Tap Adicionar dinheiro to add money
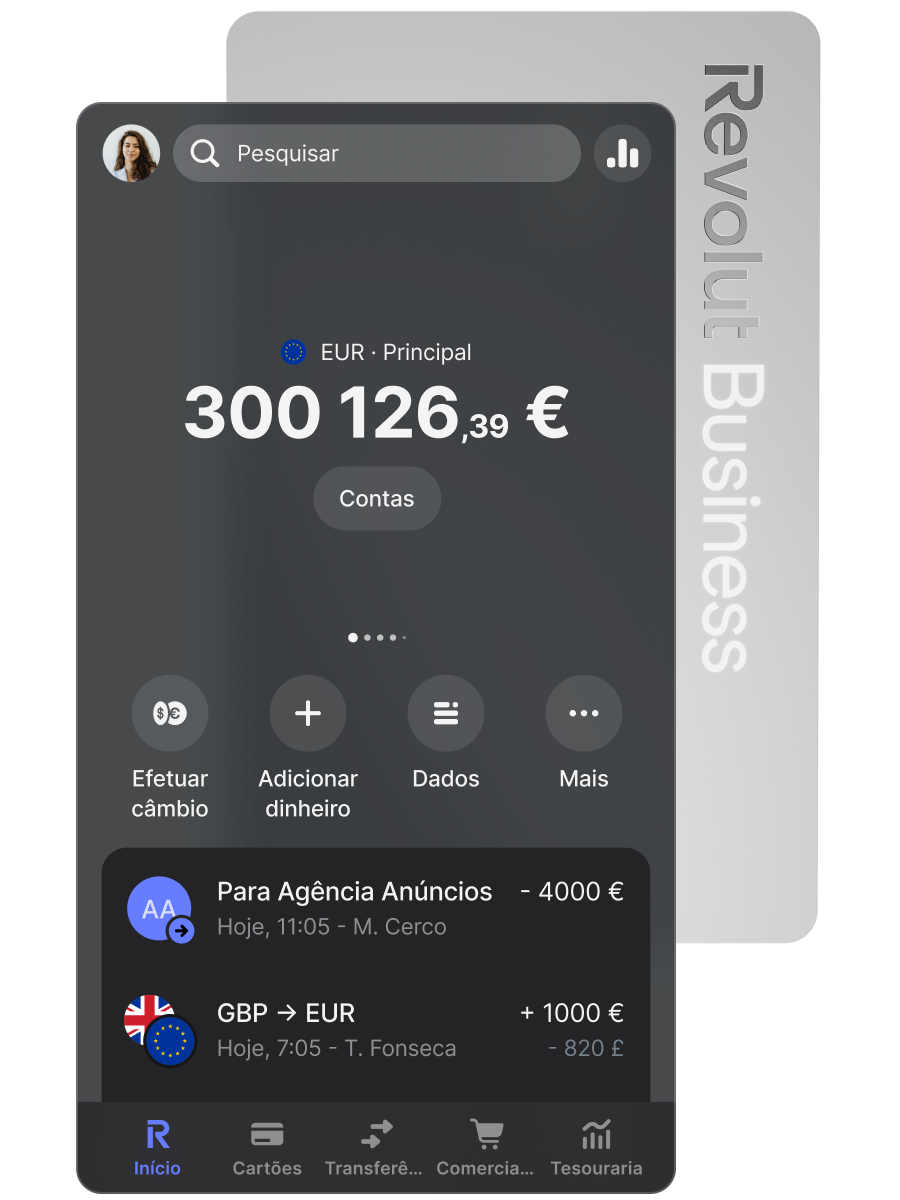The height and width of the screenshot is (1200, 900). (308, 713)
